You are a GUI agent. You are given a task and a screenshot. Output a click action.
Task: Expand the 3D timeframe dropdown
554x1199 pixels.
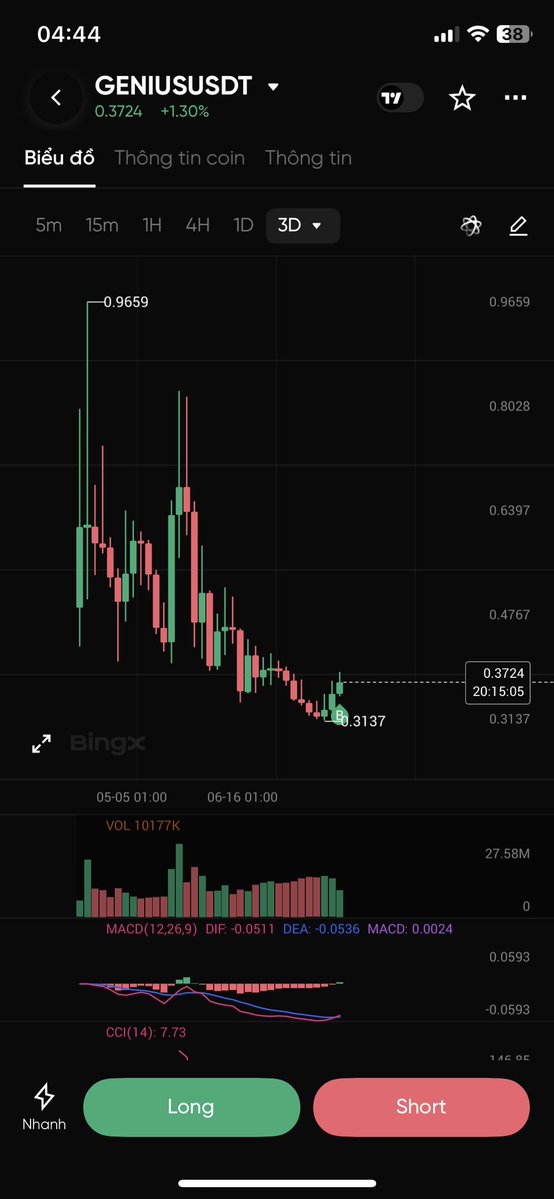pyautogui.click(x=303, y=226)
